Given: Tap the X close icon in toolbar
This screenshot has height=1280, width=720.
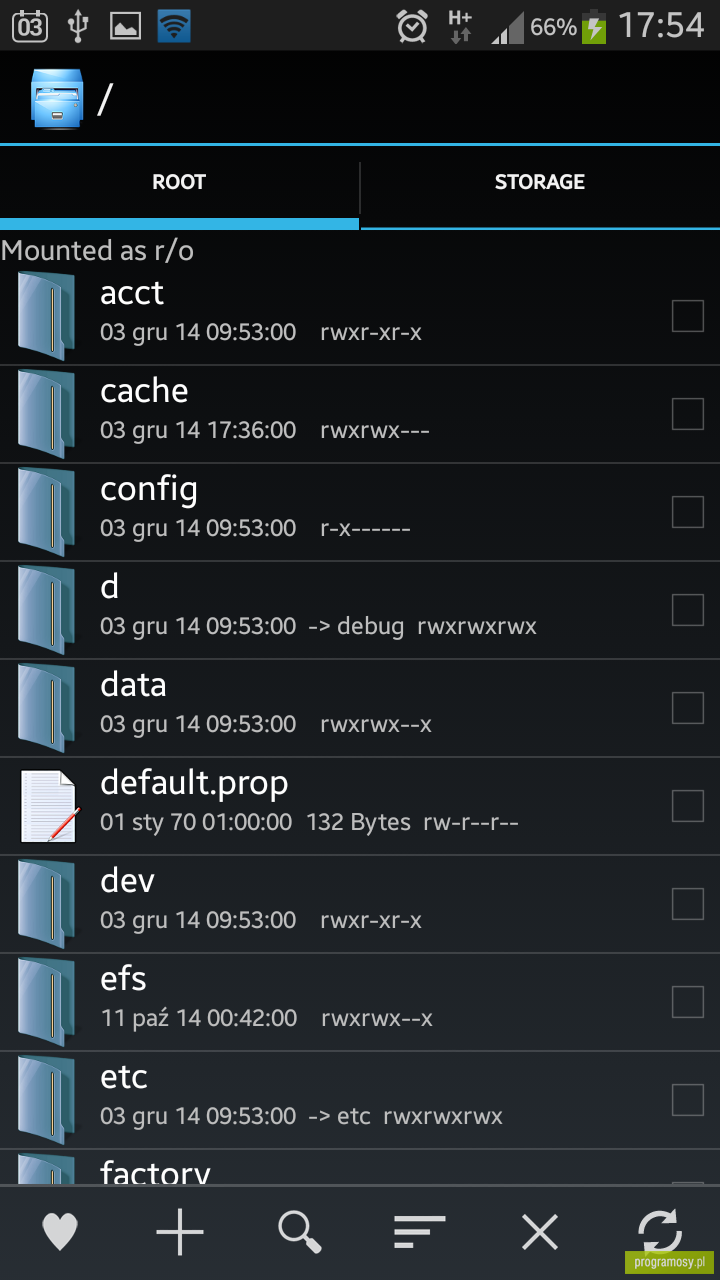Looking at the screenshot, I should point(540,1232).
